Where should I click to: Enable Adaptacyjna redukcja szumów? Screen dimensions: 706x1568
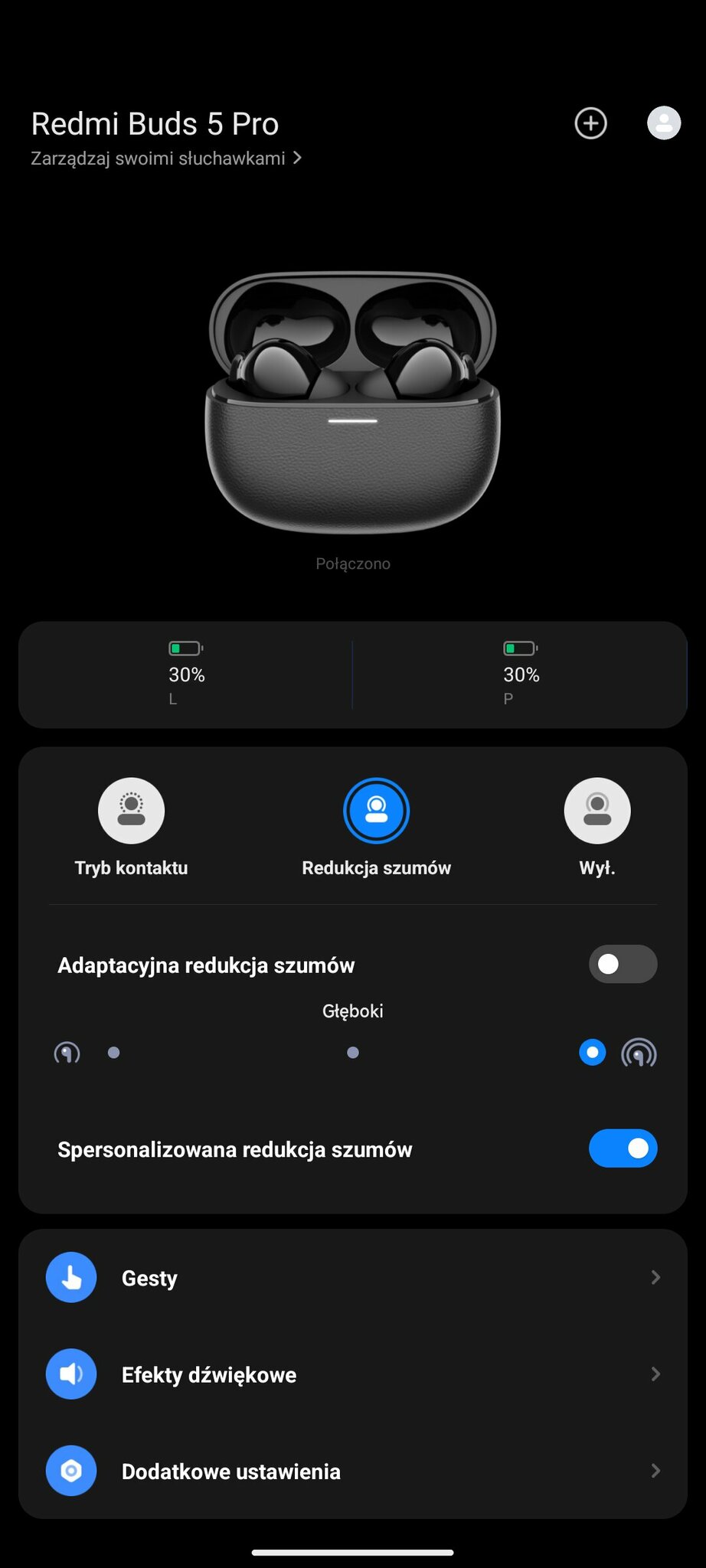(x=622, y=964)
